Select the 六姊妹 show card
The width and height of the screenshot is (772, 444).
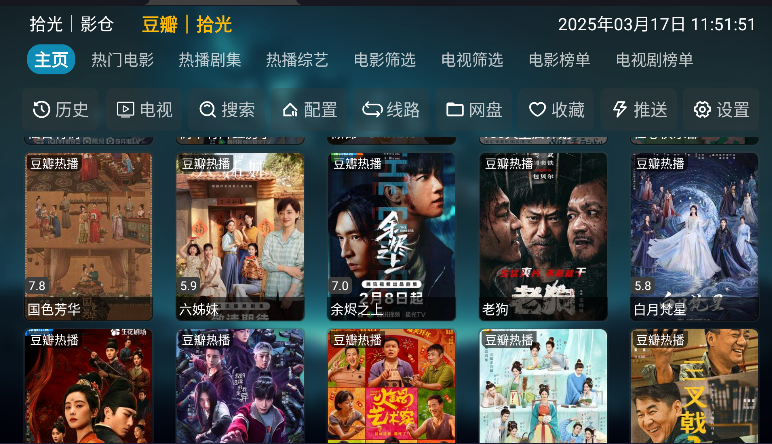(240, 235)
